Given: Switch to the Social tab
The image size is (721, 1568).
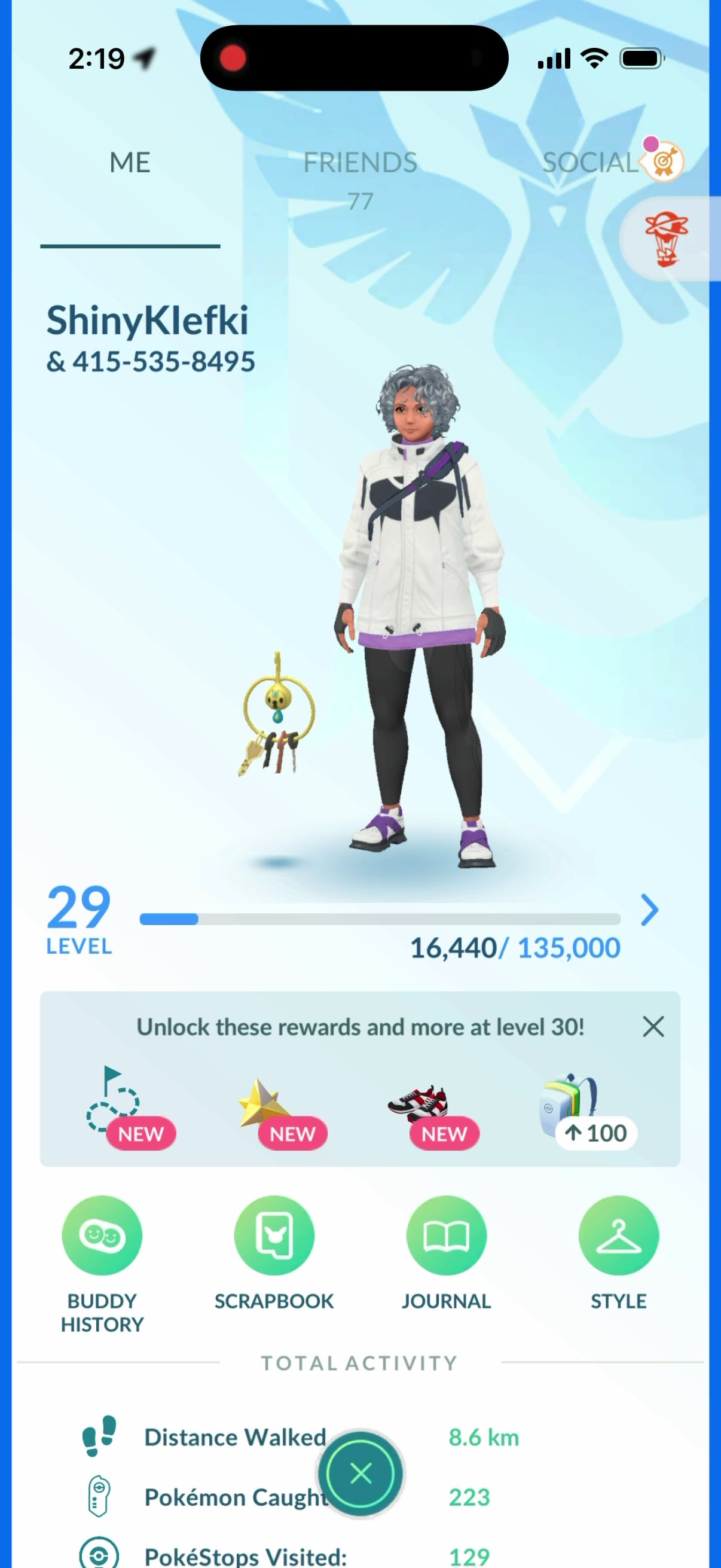Looking at the screenshot, I should click(x=590, y=163).
